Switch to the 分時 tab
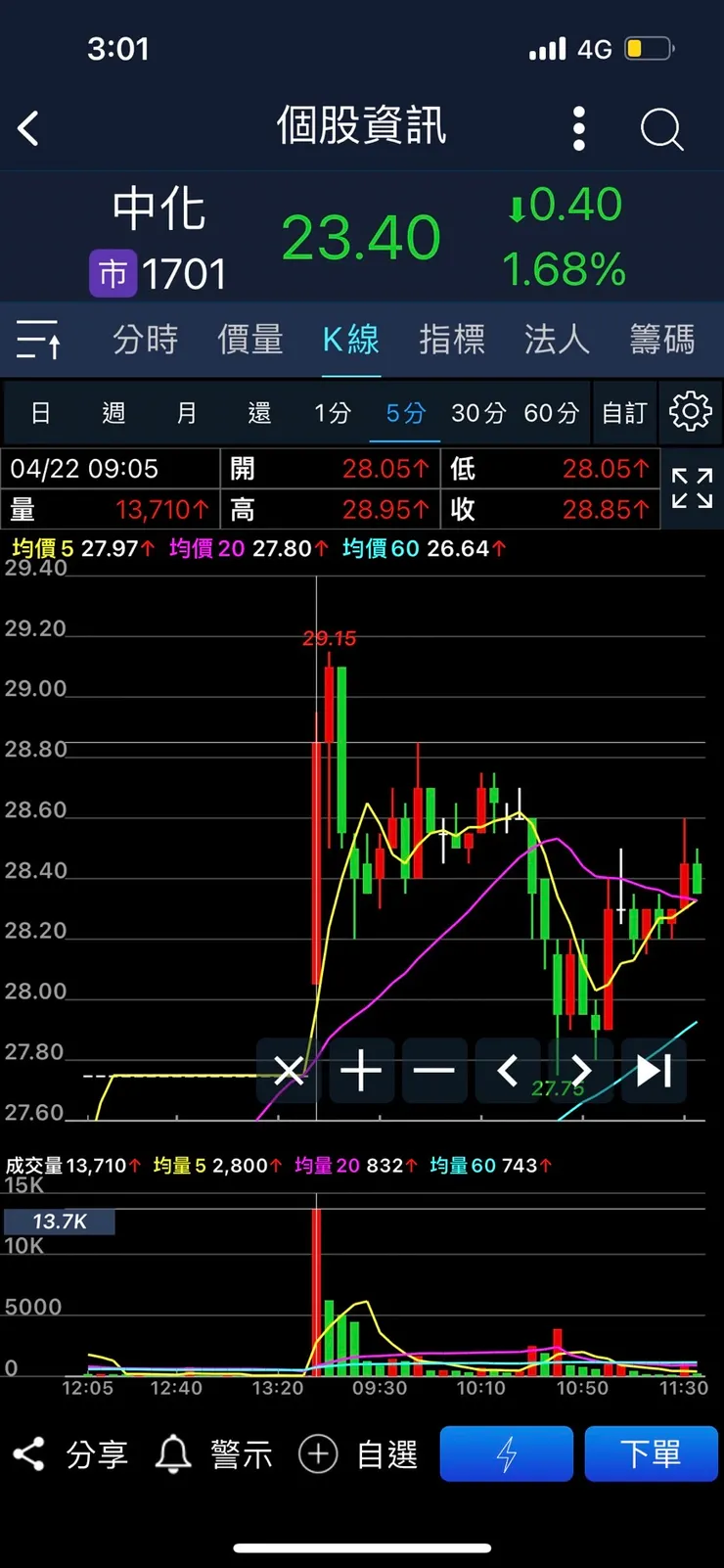 pyautogui.click(x=145, y=340)
